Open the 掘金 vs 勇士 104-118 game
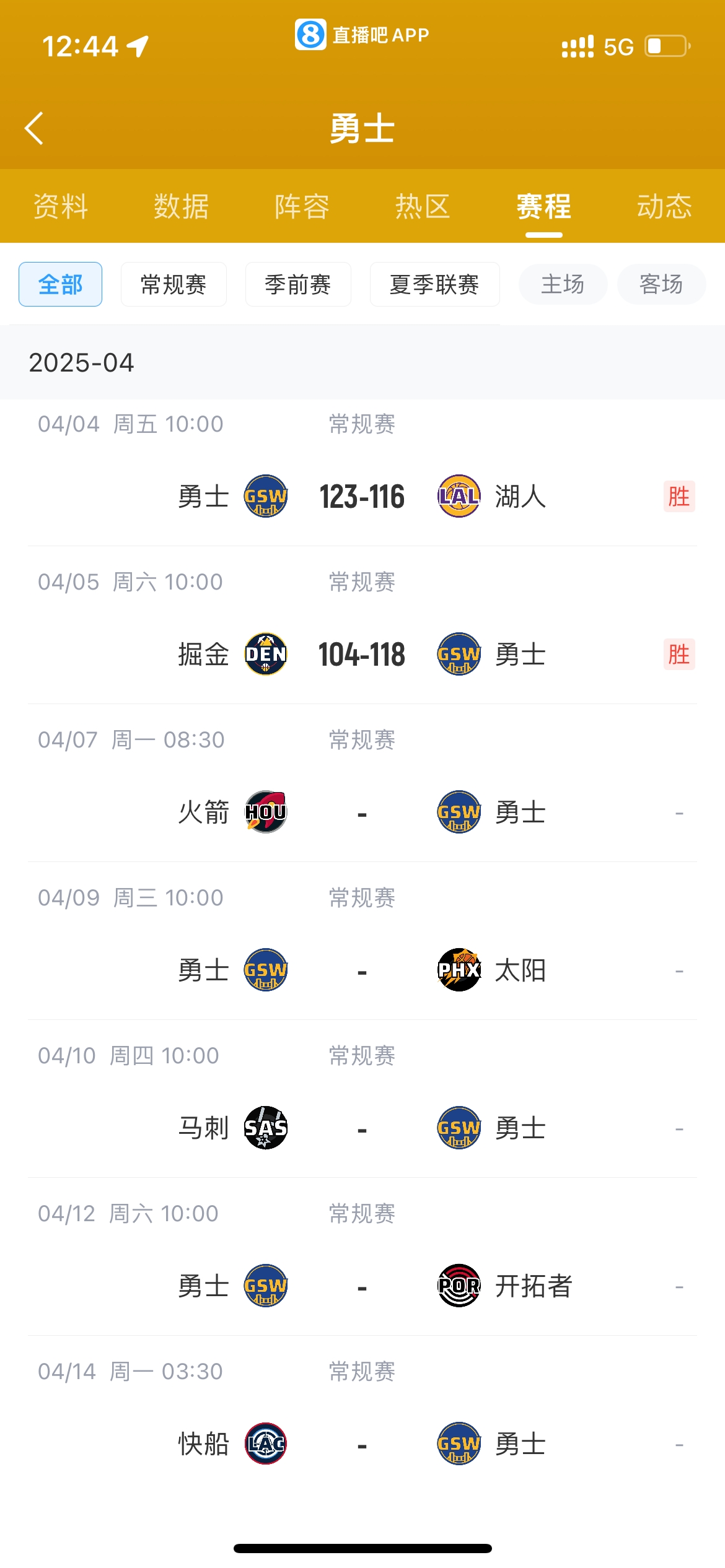 (x=362, y=655)
